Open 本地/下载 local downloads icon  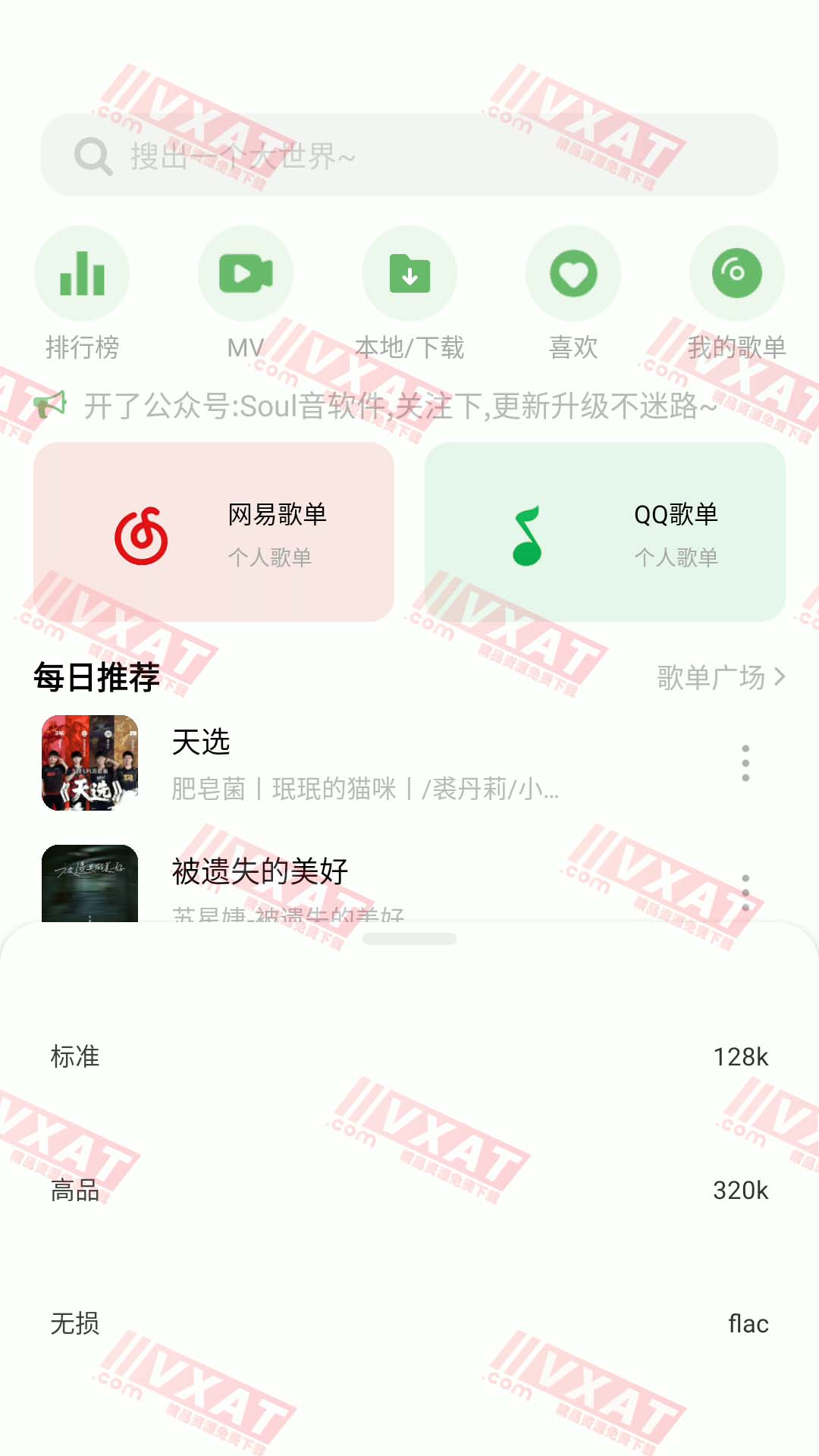pyautogui.click(x=409, y=274)
